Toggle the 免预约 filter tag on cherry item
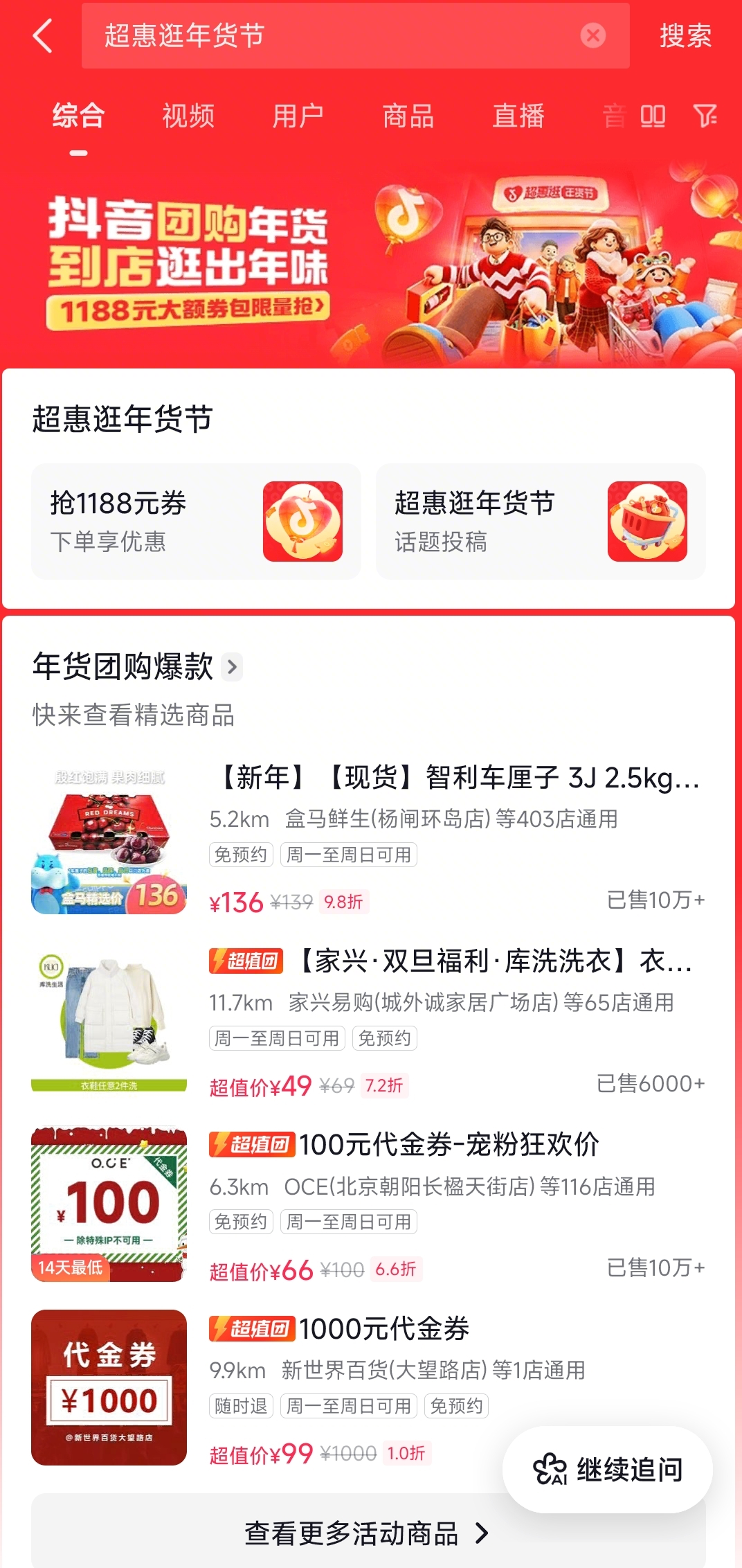Image resolution: width=742 pixels, height=1568 pixels. (240, 854)
